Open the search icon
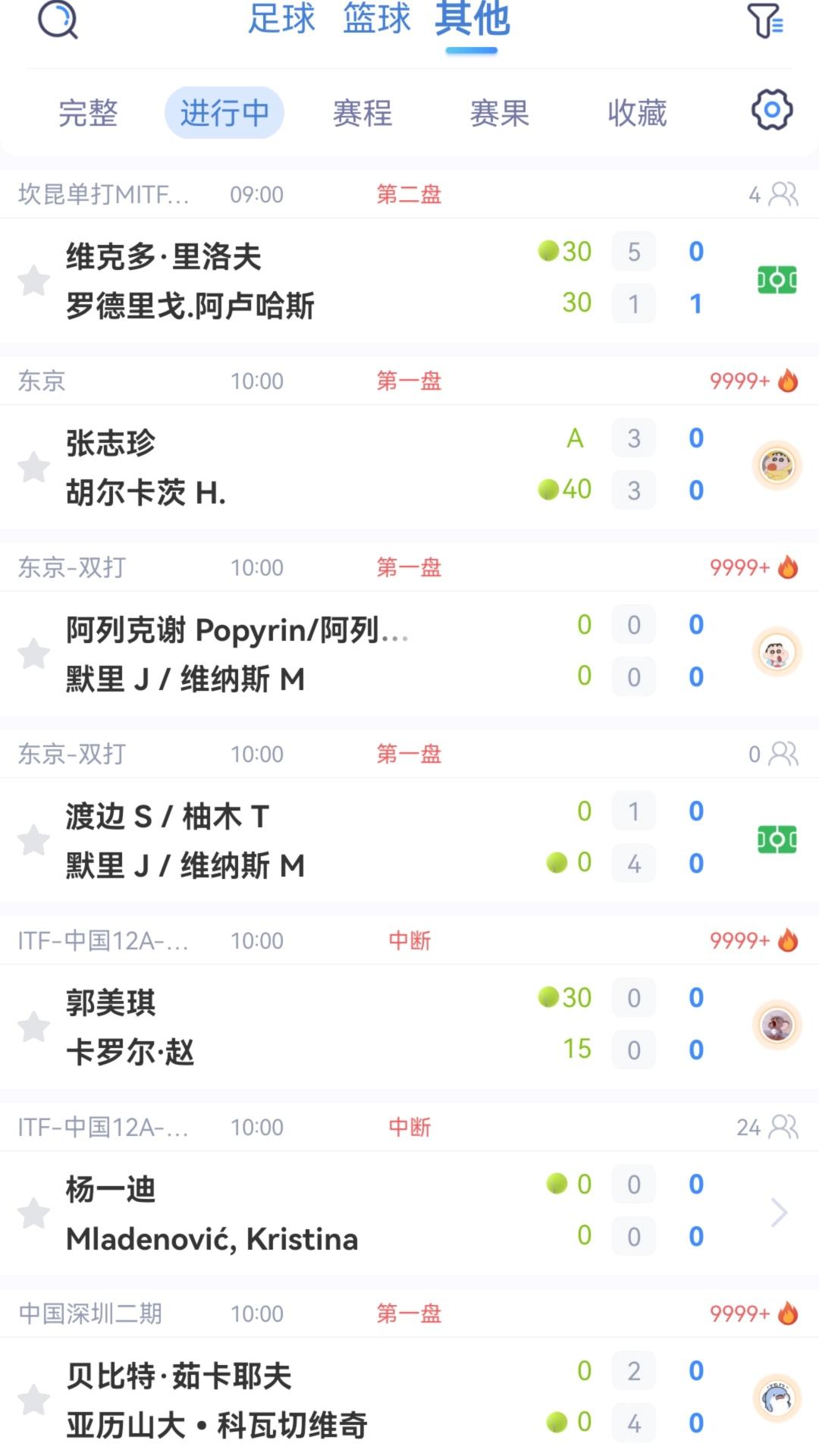The width and height of the screenshot is (819, 1456). pyautogui.click(x=58, y=19)
